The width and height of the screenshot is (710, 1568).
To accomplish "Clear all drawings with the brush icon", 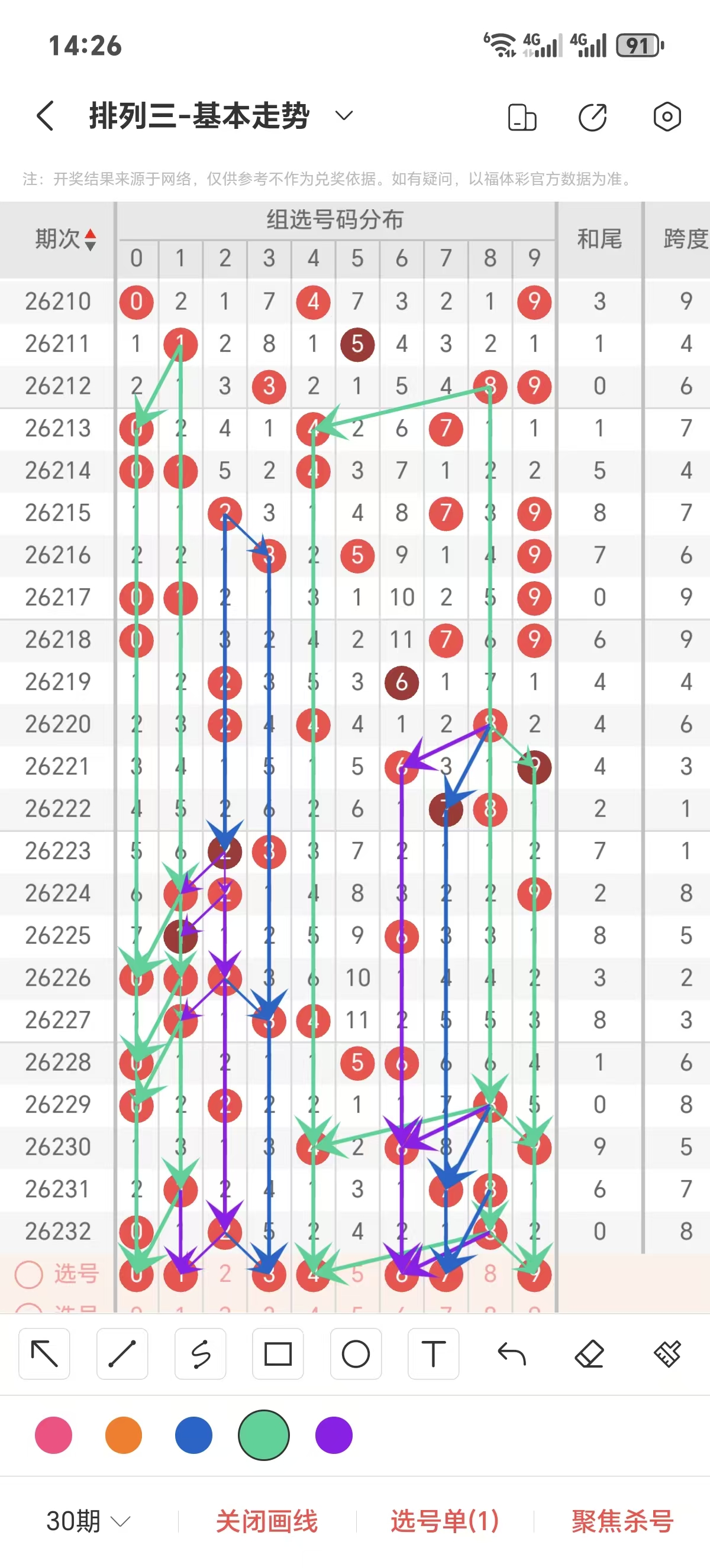I will pos(667,1354).
